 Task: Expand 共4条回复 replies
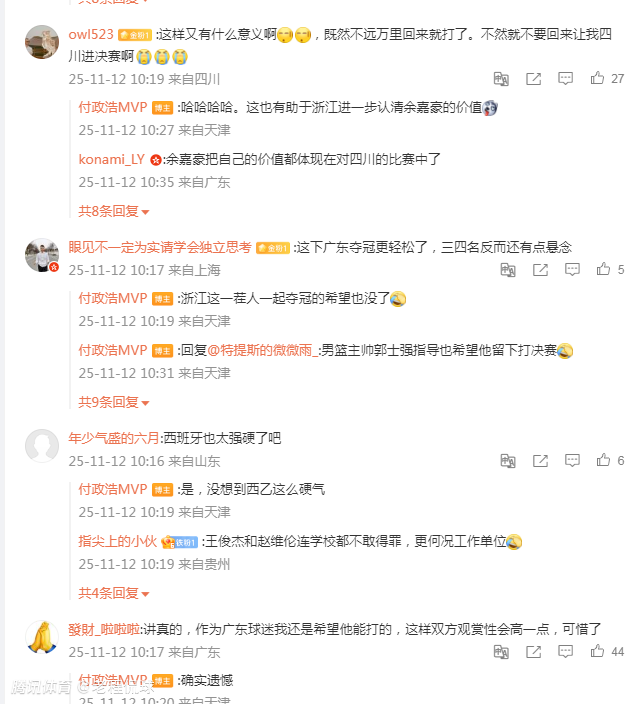tap(113, 593)
